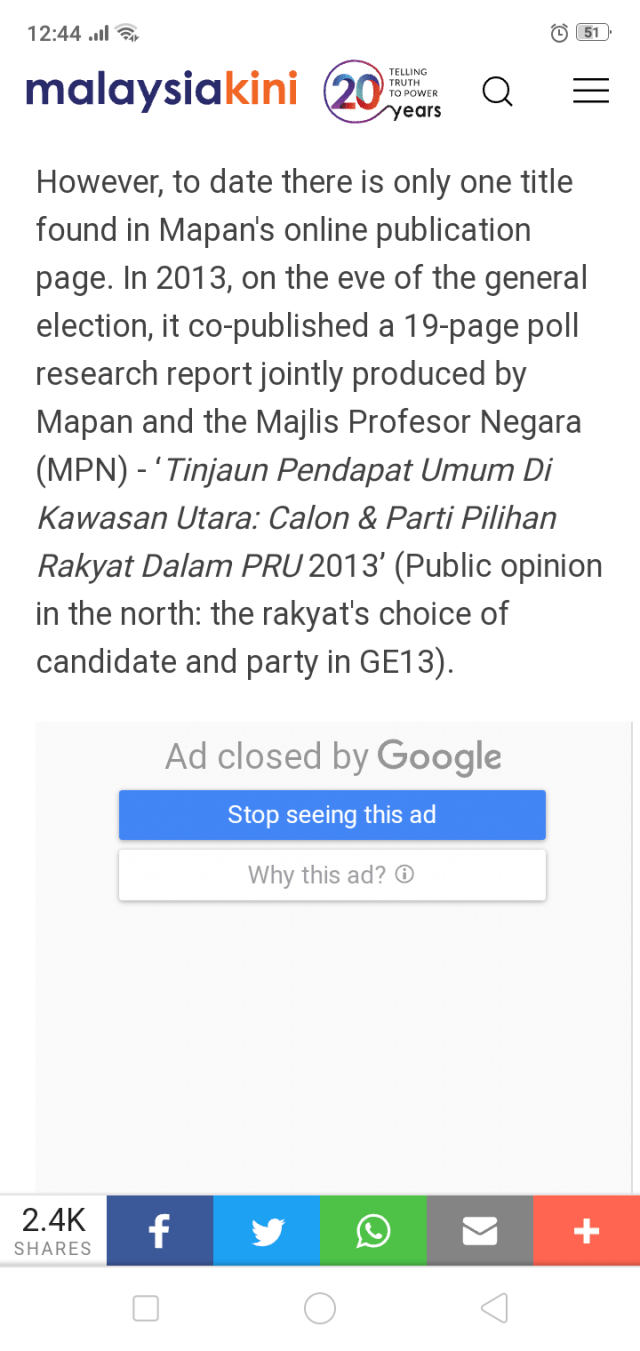Tap Why this ad?

pyautogui.click(x=332, y=875)
